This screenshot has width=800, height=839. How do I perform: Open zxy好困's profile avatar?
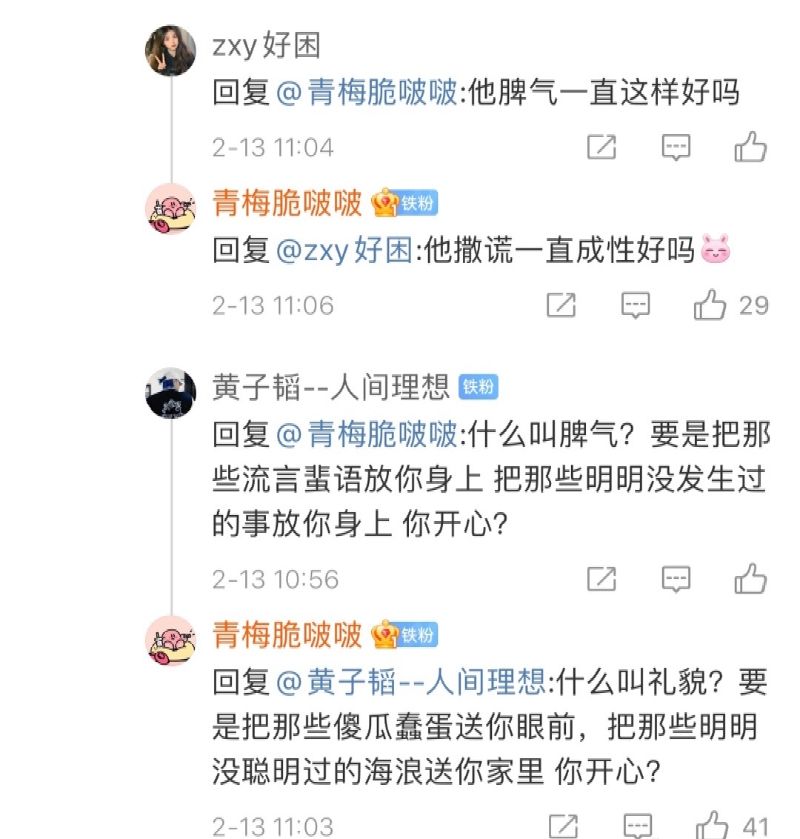click(171, 50)
